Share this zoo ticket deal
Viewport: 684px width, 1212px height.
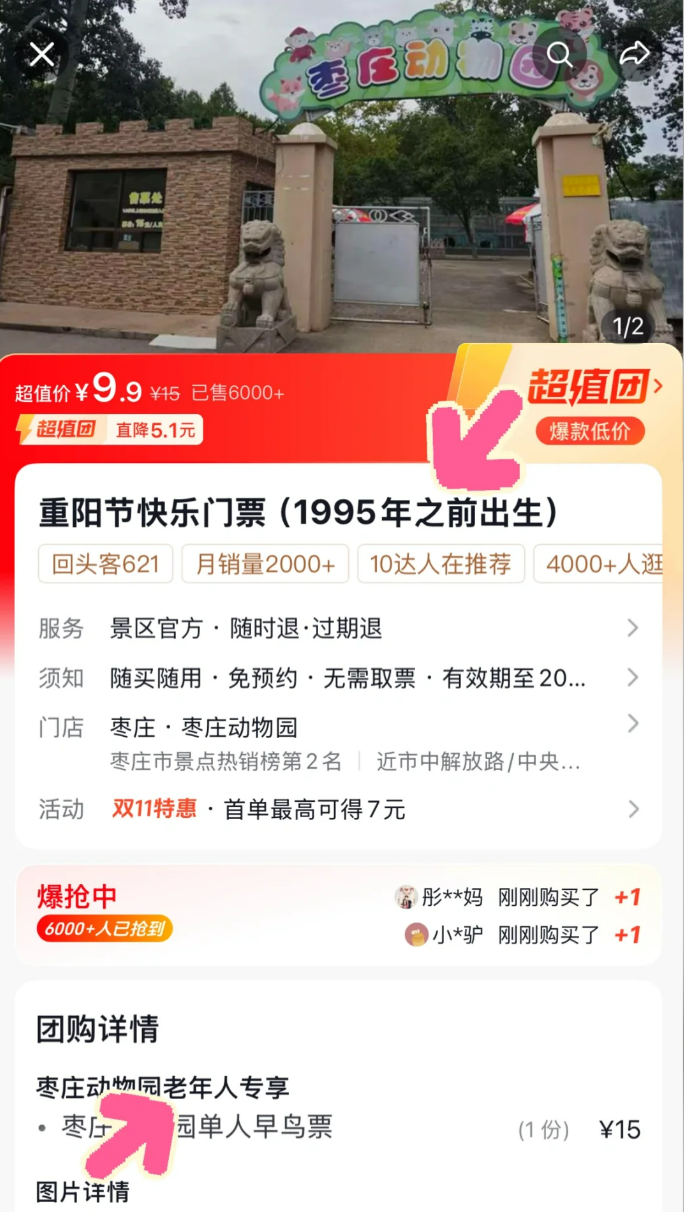coord(635,55)
